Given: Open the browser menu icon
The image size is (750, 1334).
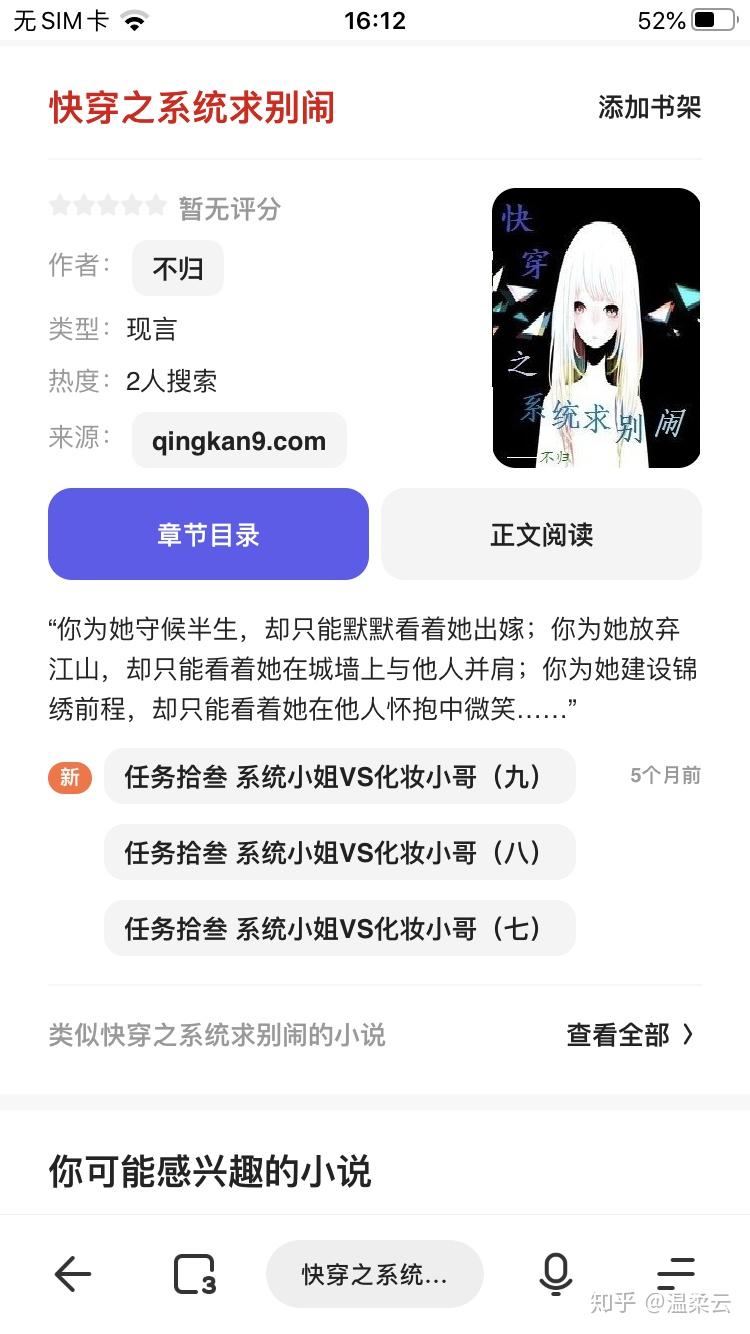Looking at the screenshot, I should [676, 1274].
